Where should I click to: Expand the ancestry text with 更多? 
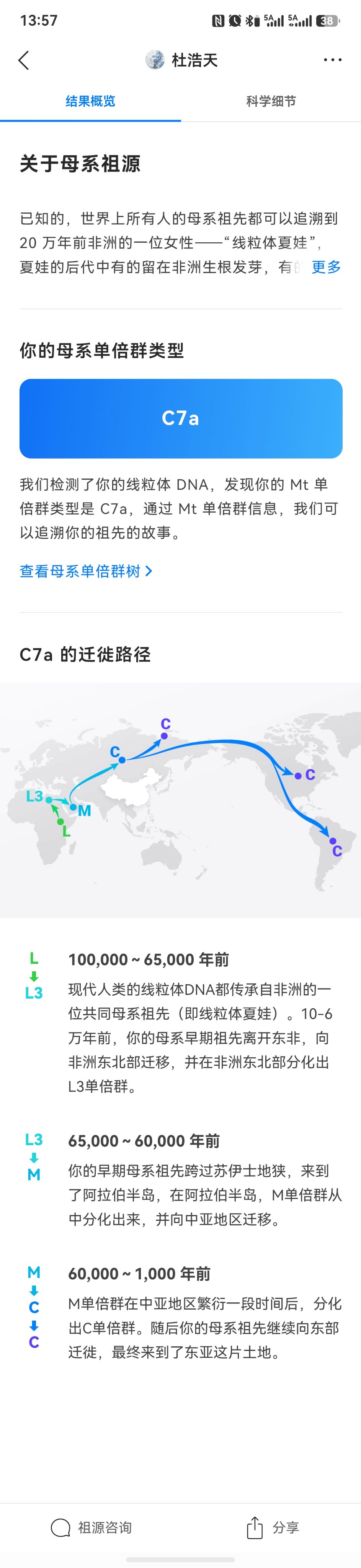click(326, 266)
